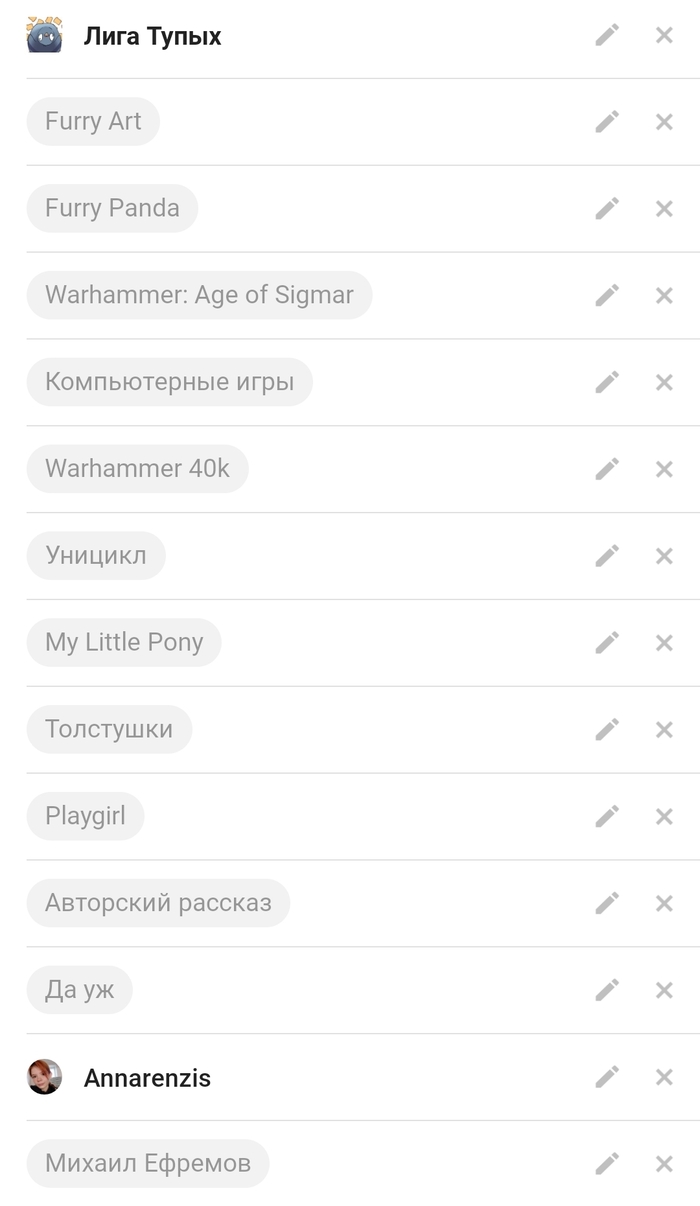Open the Лига Тупых community
700x1206 pixels.
coord(152,37)
